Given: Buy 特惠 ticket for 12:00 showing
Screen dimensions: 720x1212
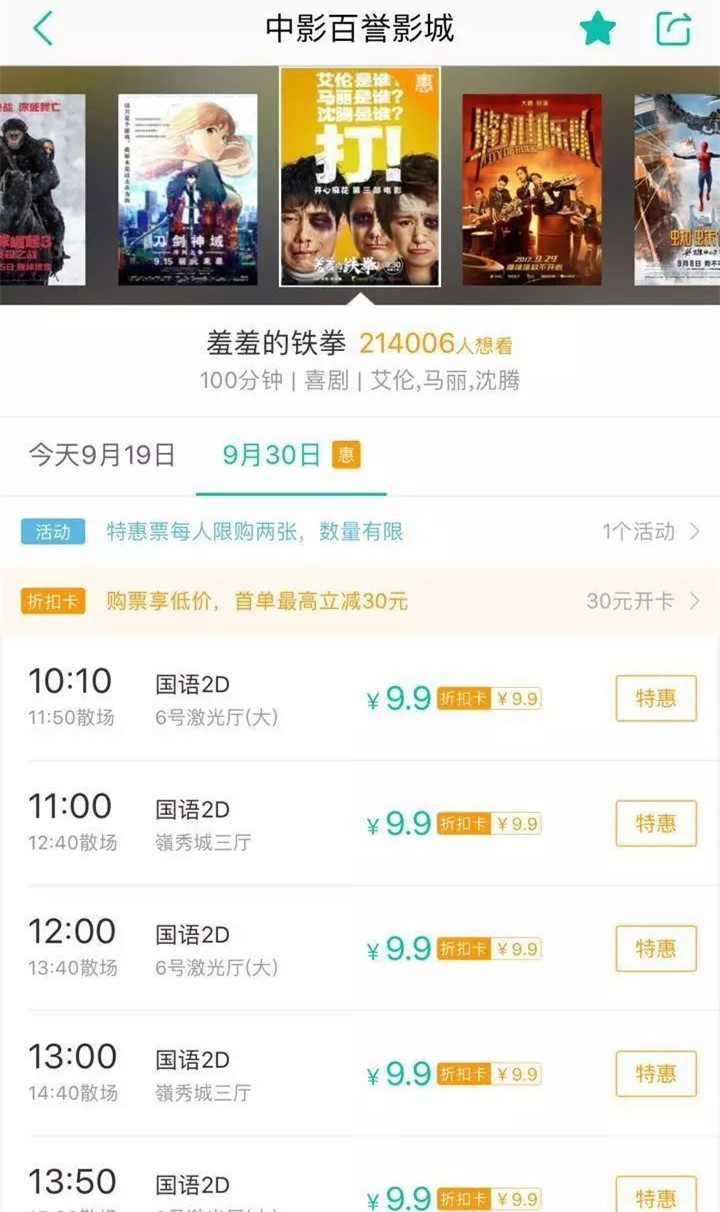Looking at the screenshot, I should tap(655, 948).
